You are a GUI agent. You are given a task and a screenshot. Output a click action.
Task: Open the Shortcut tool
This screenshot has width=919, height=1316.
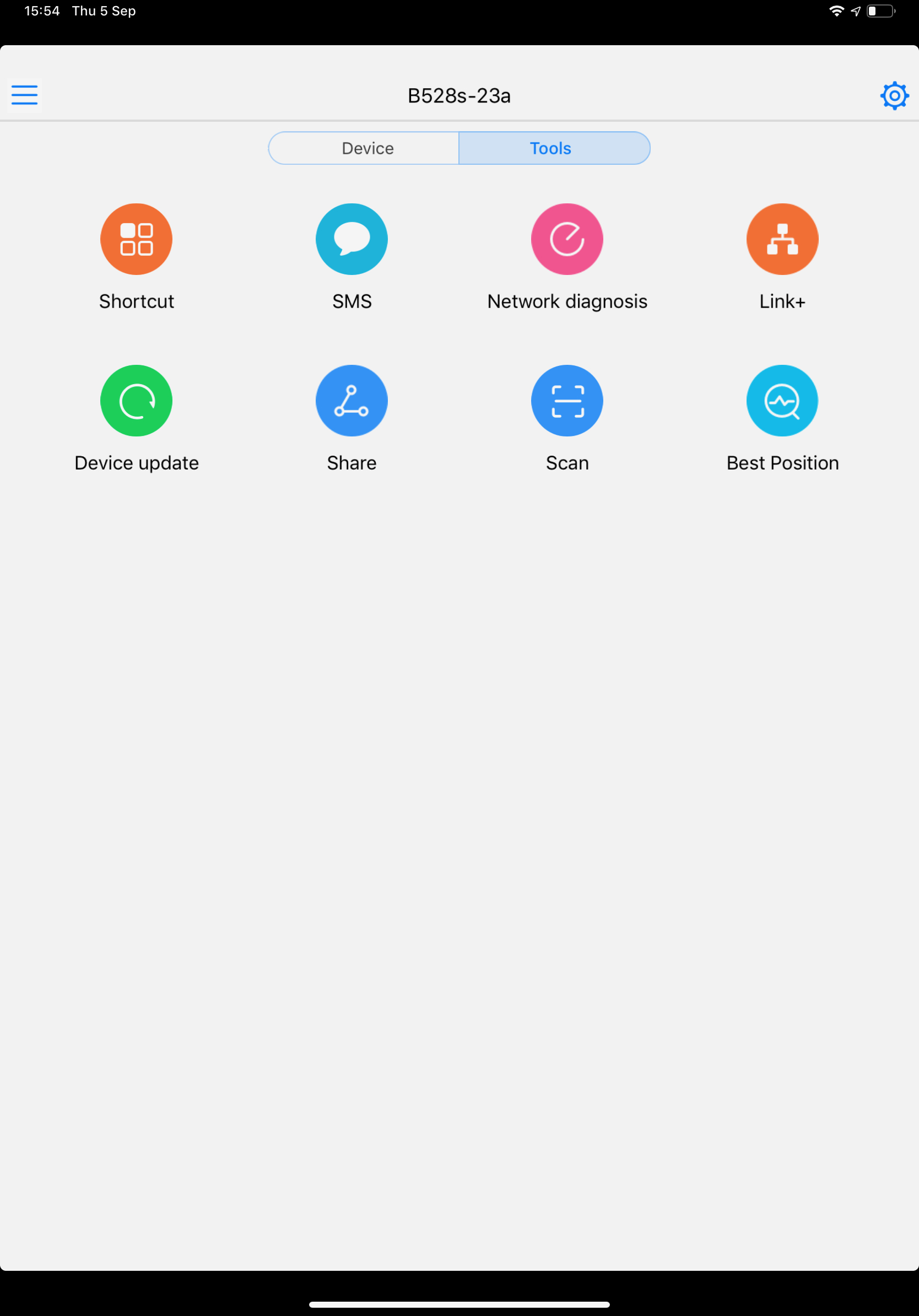coord(136,240)
